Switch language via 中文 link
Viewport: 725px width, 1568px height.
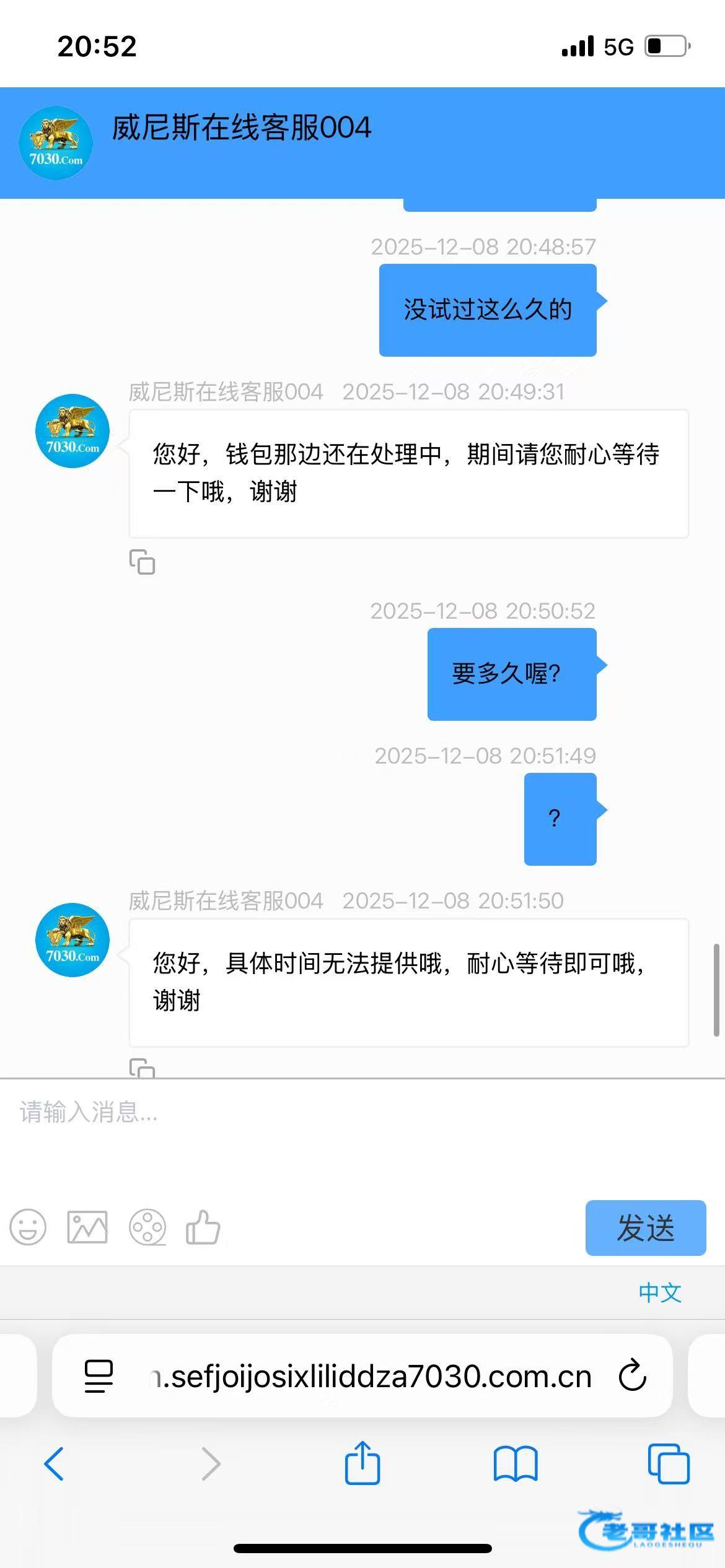point(660,1293)
